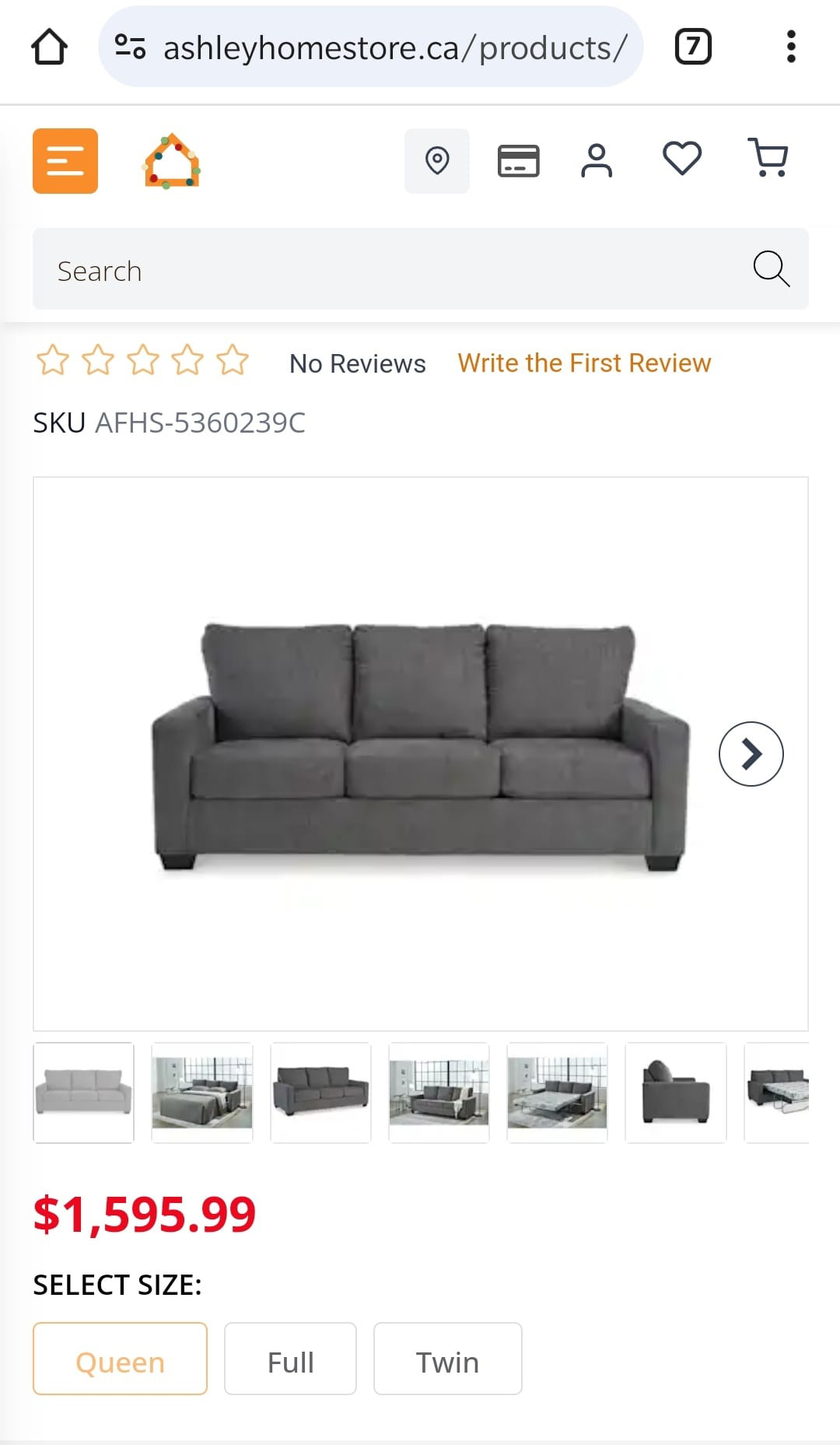Viewport: 840px width, 1445px height.
Task: Open Write the First Review link
Action: [x=585, y=362]
